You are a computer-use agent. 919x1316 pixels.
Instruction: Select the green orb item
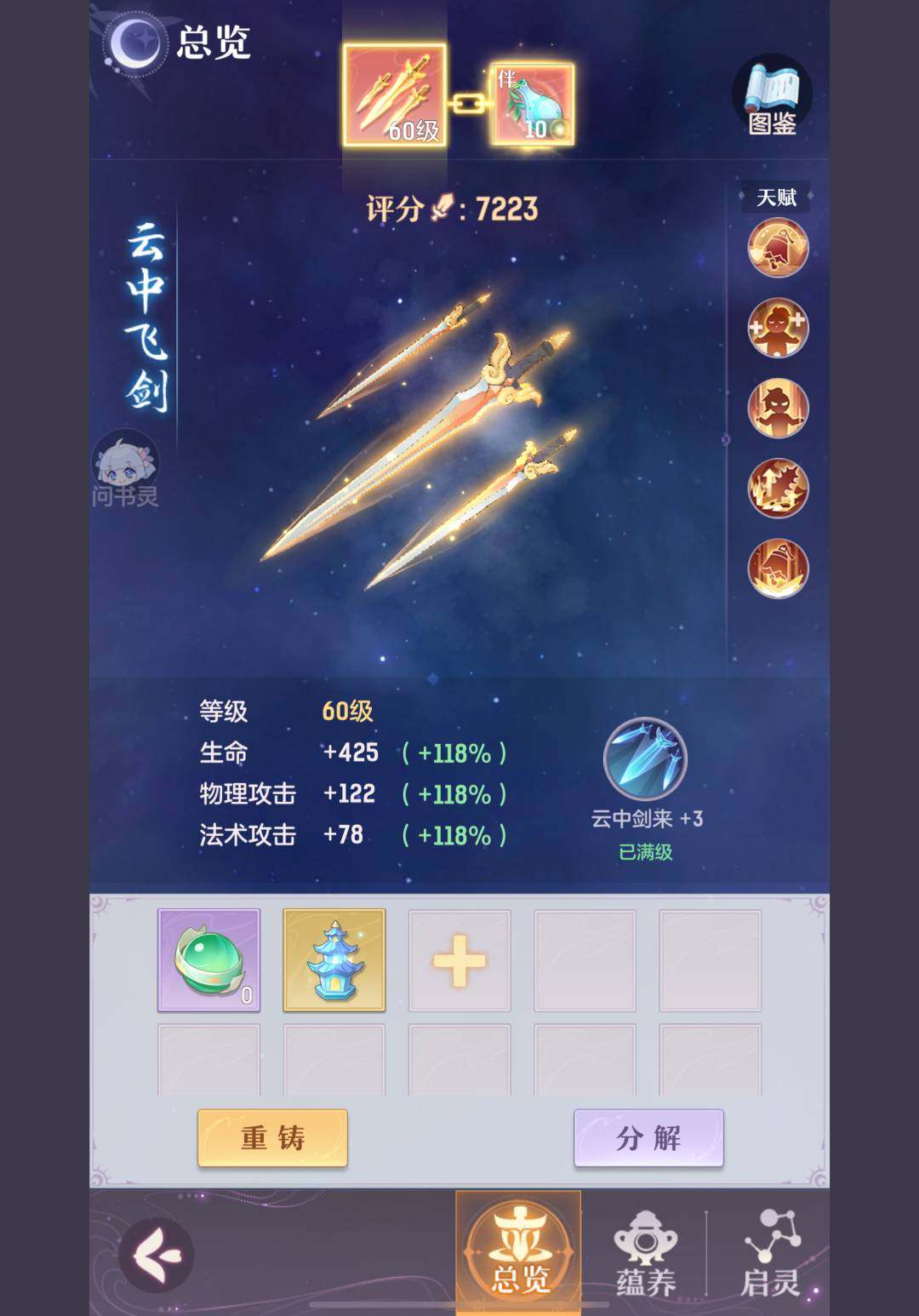point(208,960)
